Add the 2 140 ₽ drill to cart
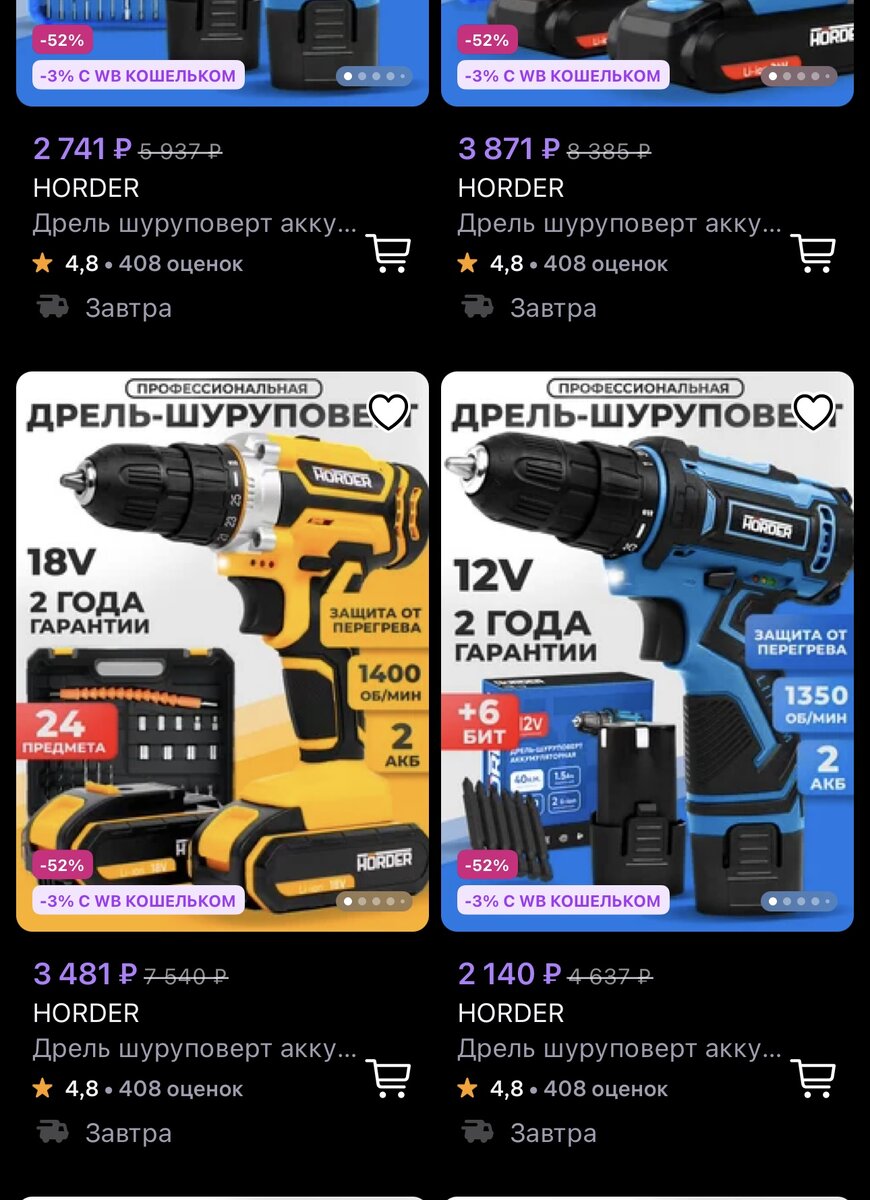 (813, 1078)
